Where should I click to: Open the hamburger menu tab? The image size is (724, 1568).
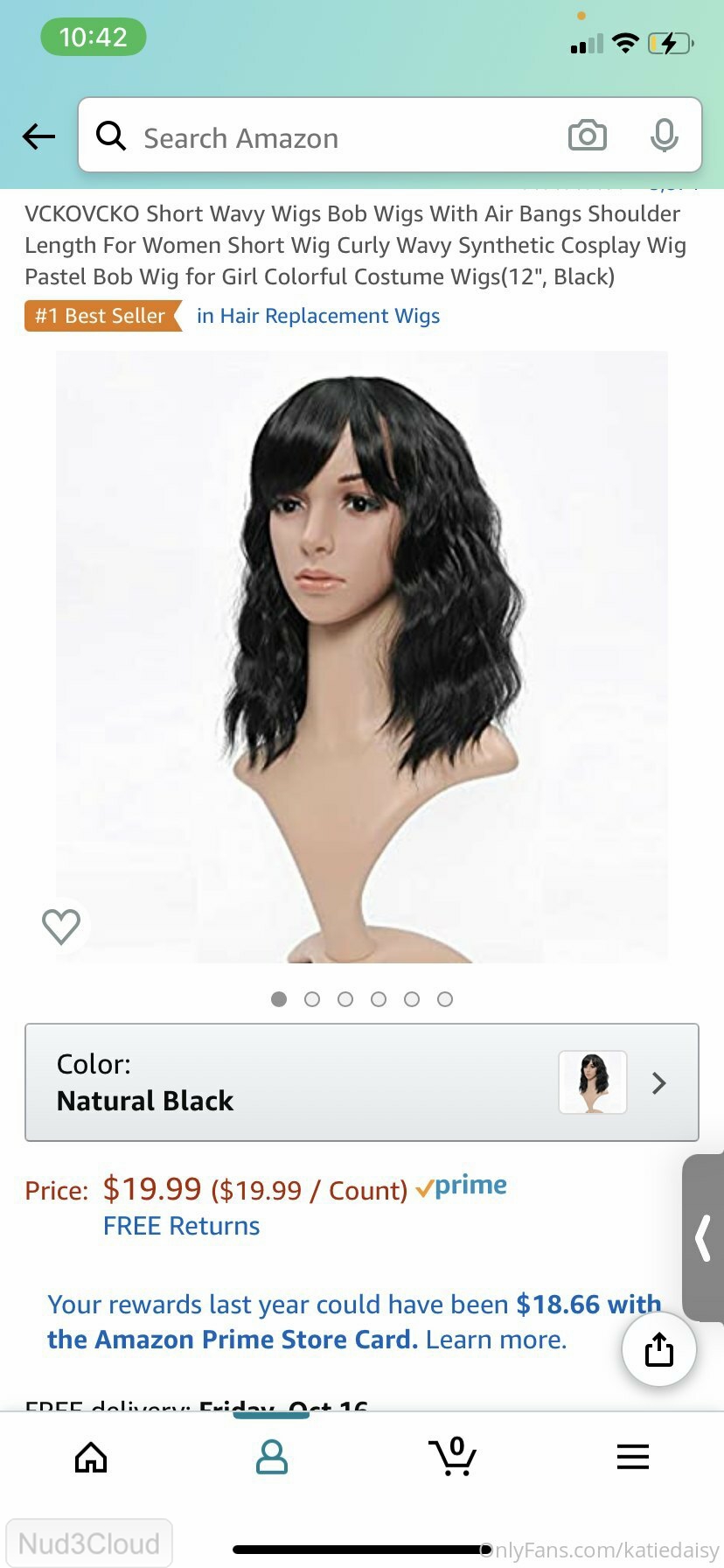click(x=633, y=1458)
